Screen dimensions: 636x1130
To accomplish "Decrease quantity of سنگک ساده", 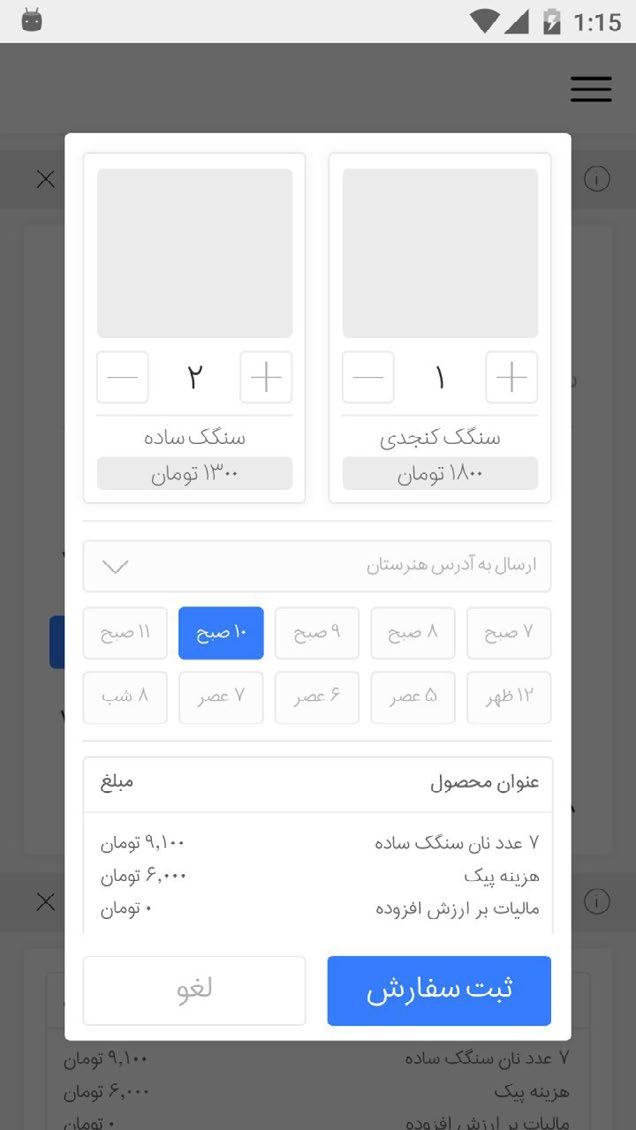I will [x=123, y=377].
